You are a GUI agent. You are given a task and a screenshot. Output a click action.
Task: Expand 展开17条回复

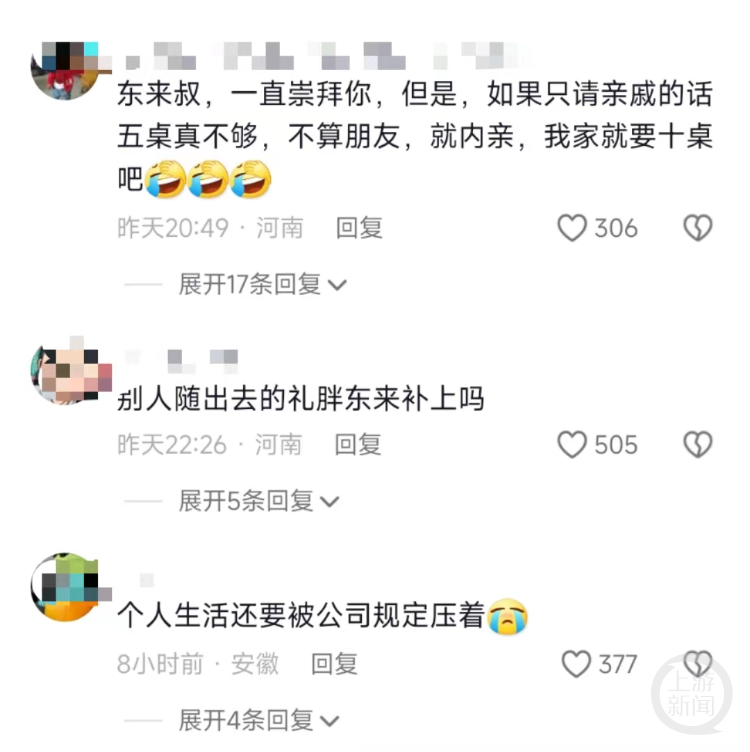coord(262,284)
